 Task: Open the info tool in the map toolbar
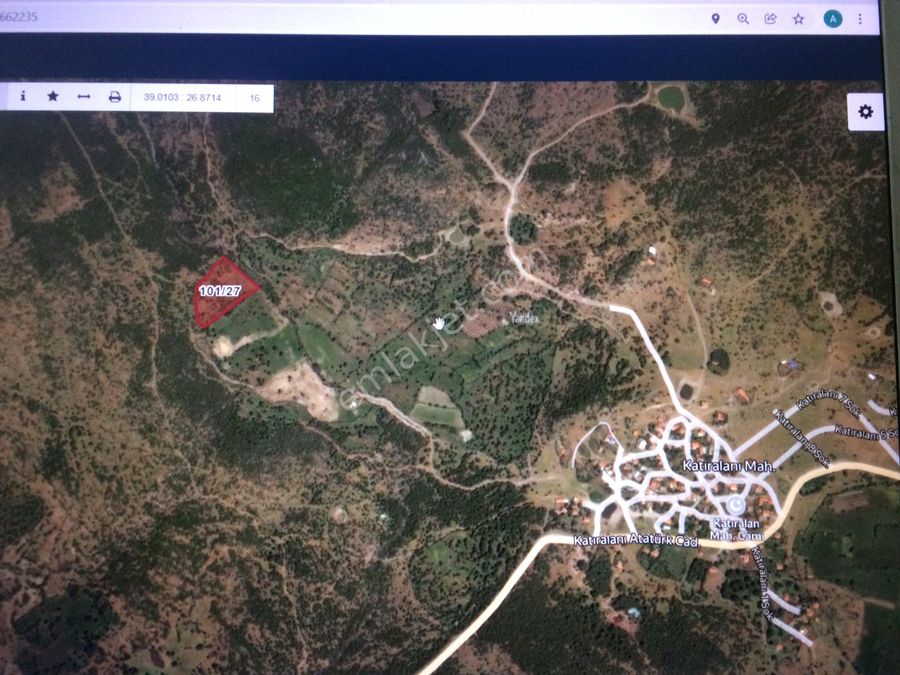23,97
